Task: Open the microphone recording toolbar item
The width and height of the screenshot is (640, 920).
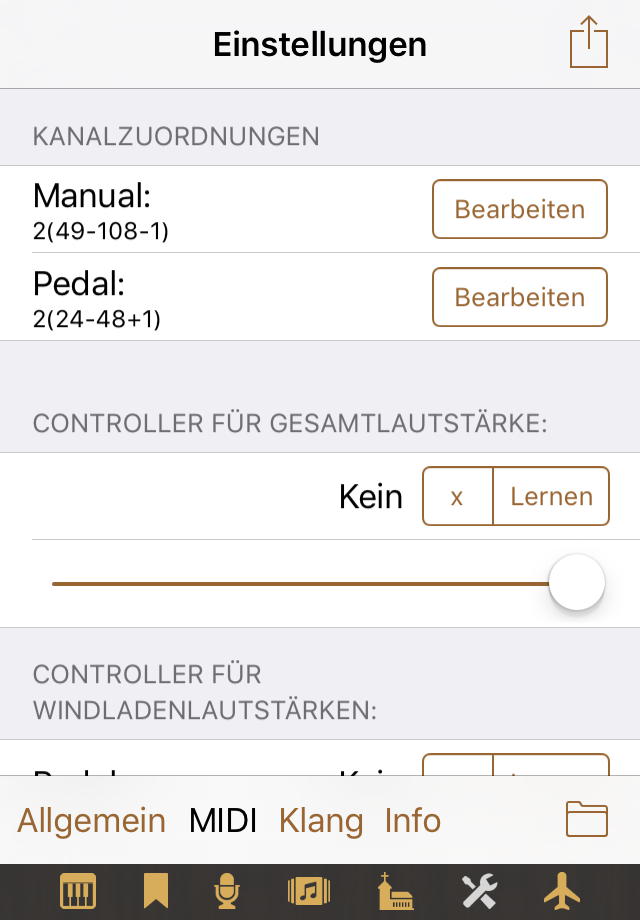Action: click(229, 891)
